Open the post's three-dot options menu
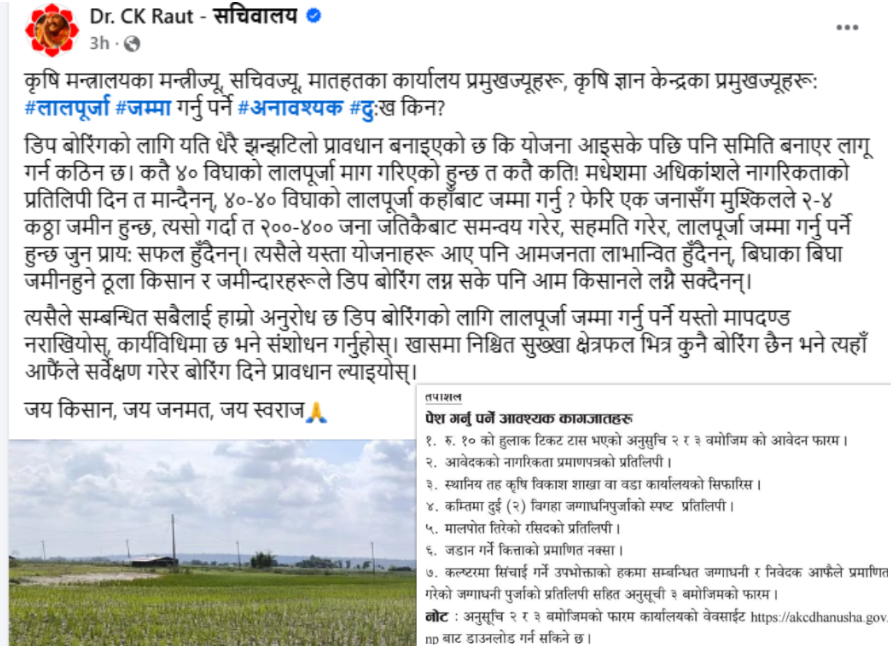891x646 pixels. [846, 28]
